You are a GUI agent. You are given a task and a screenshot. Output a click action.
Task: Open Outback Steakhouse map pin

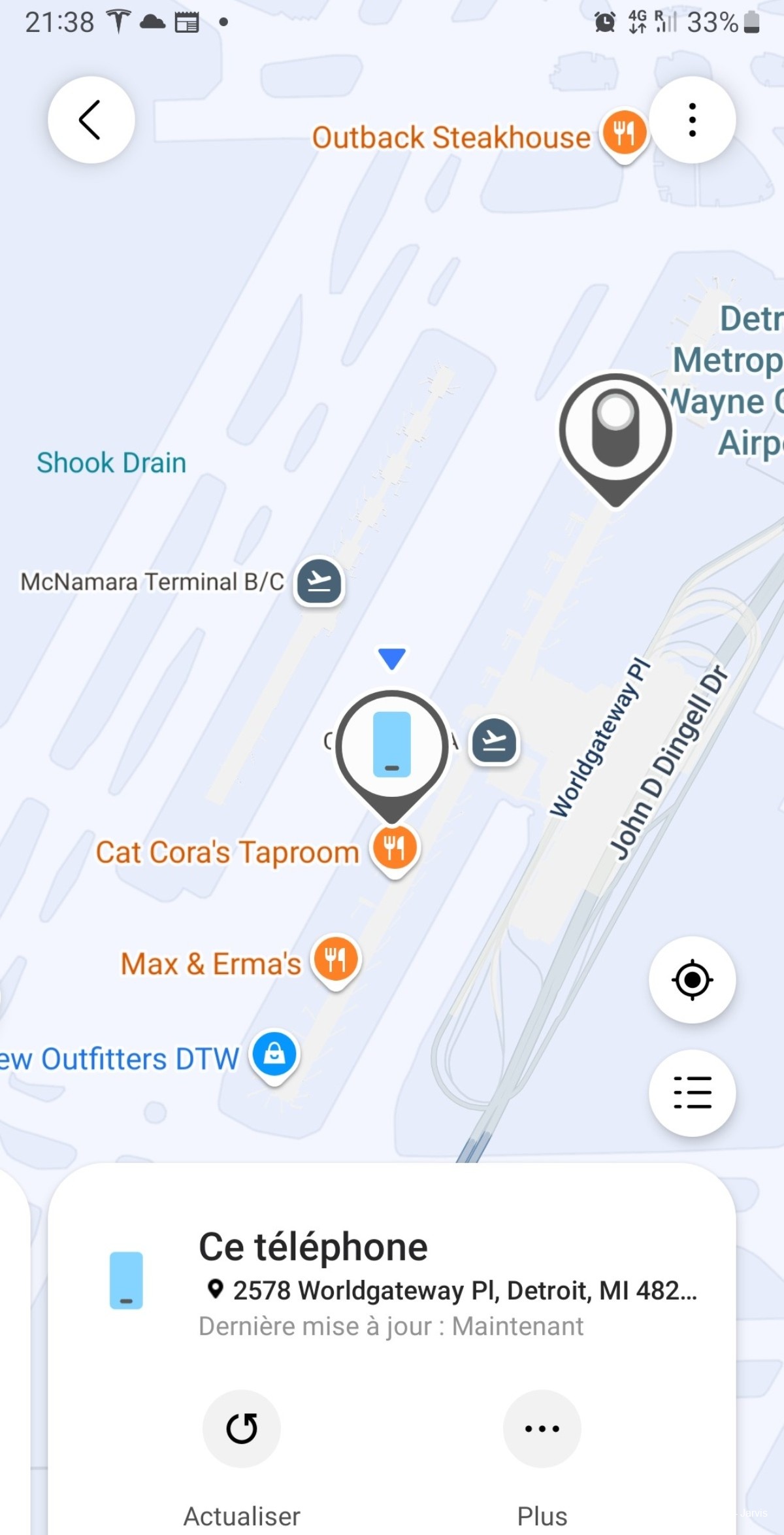tap(624, 133)
